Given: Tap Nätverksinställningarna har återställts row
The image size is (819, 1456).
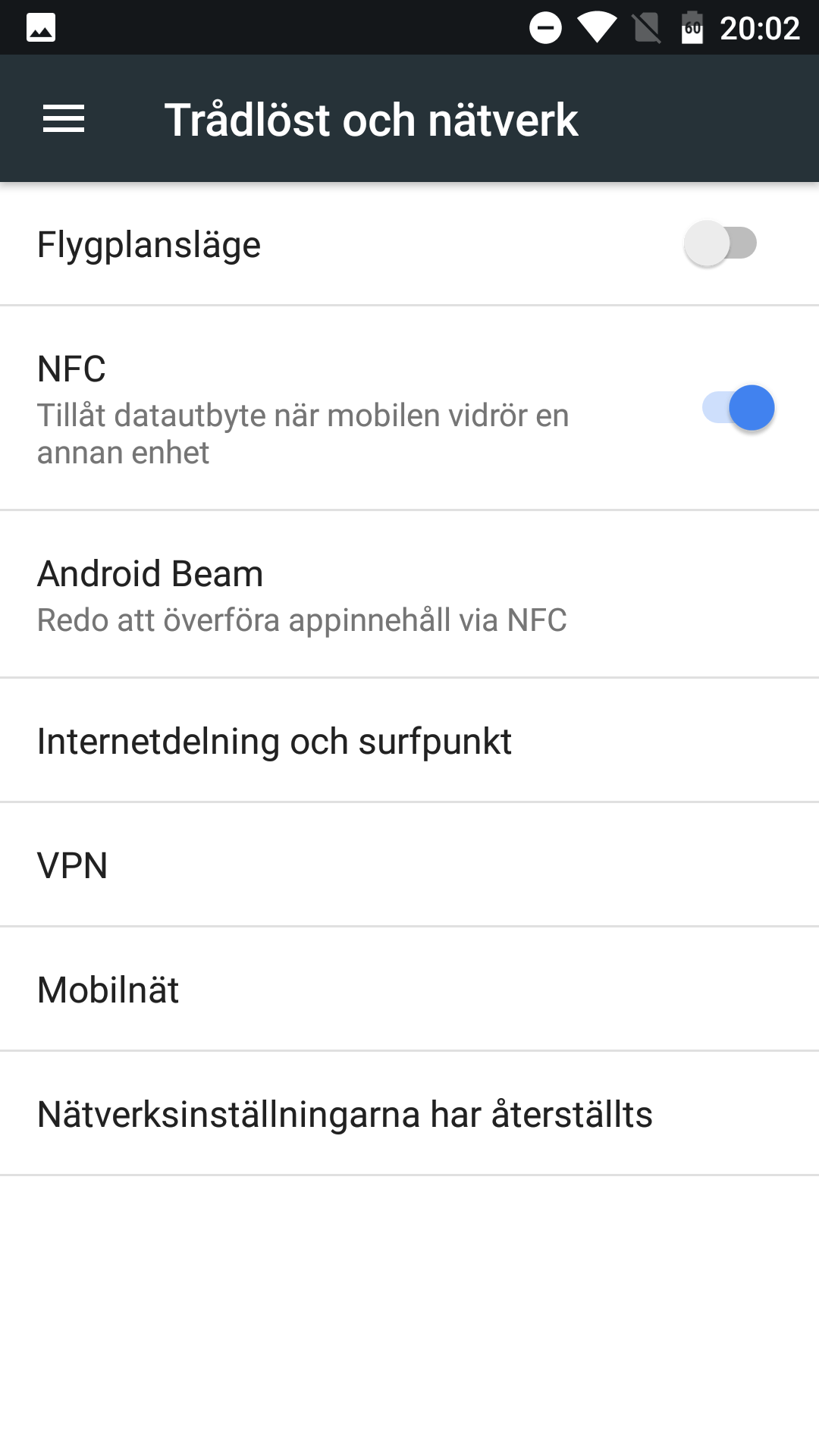Looking at the screenshot, I should tap(409, 1114).
